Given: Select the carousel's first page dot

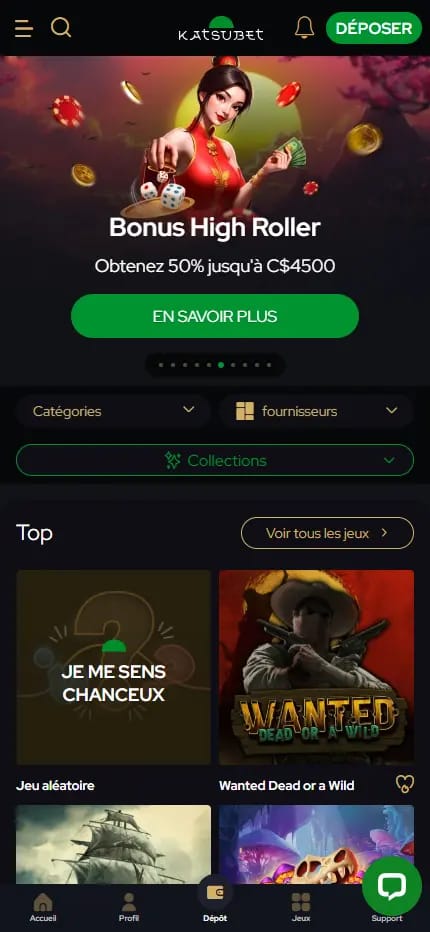Looking at the screenshot, I should (161, 365).
